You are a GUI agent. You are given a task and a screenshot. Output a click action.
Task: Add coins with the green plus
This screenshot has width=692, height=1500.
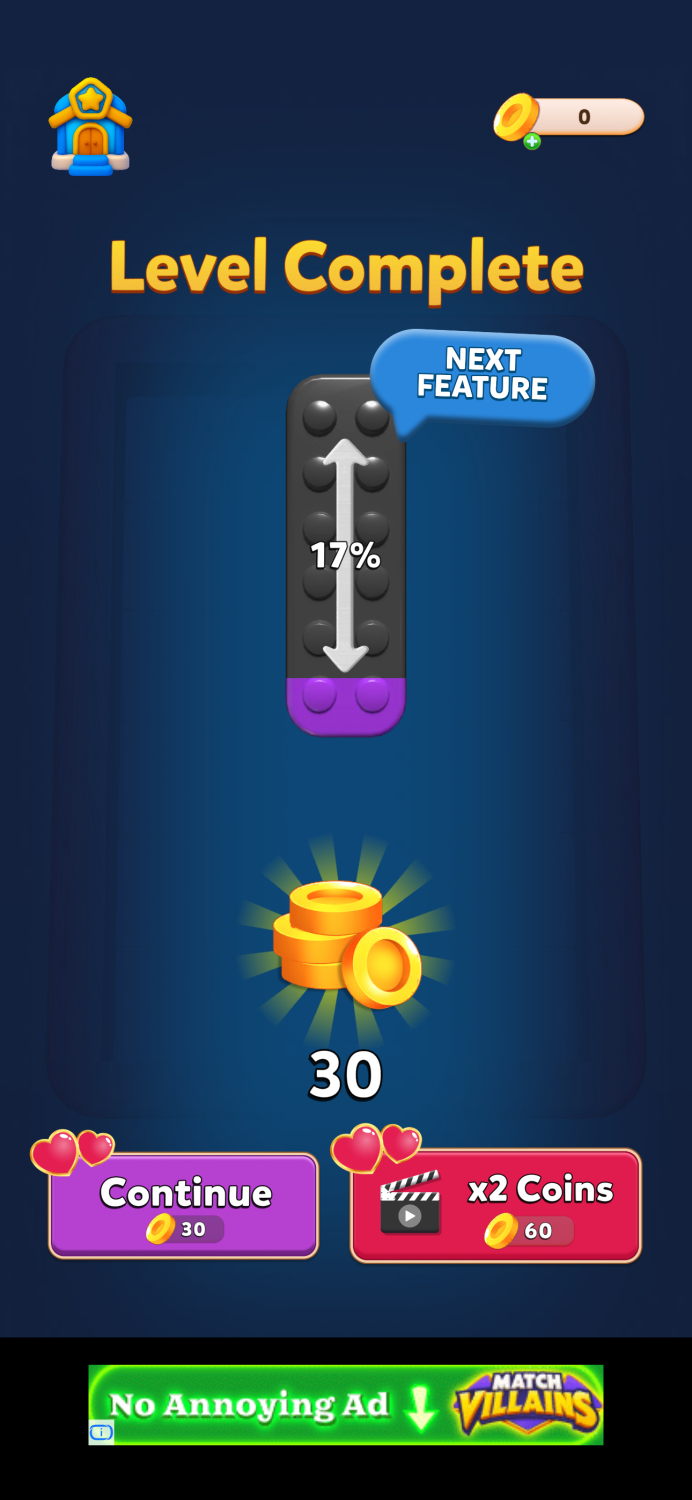click(x=532, y=141)
